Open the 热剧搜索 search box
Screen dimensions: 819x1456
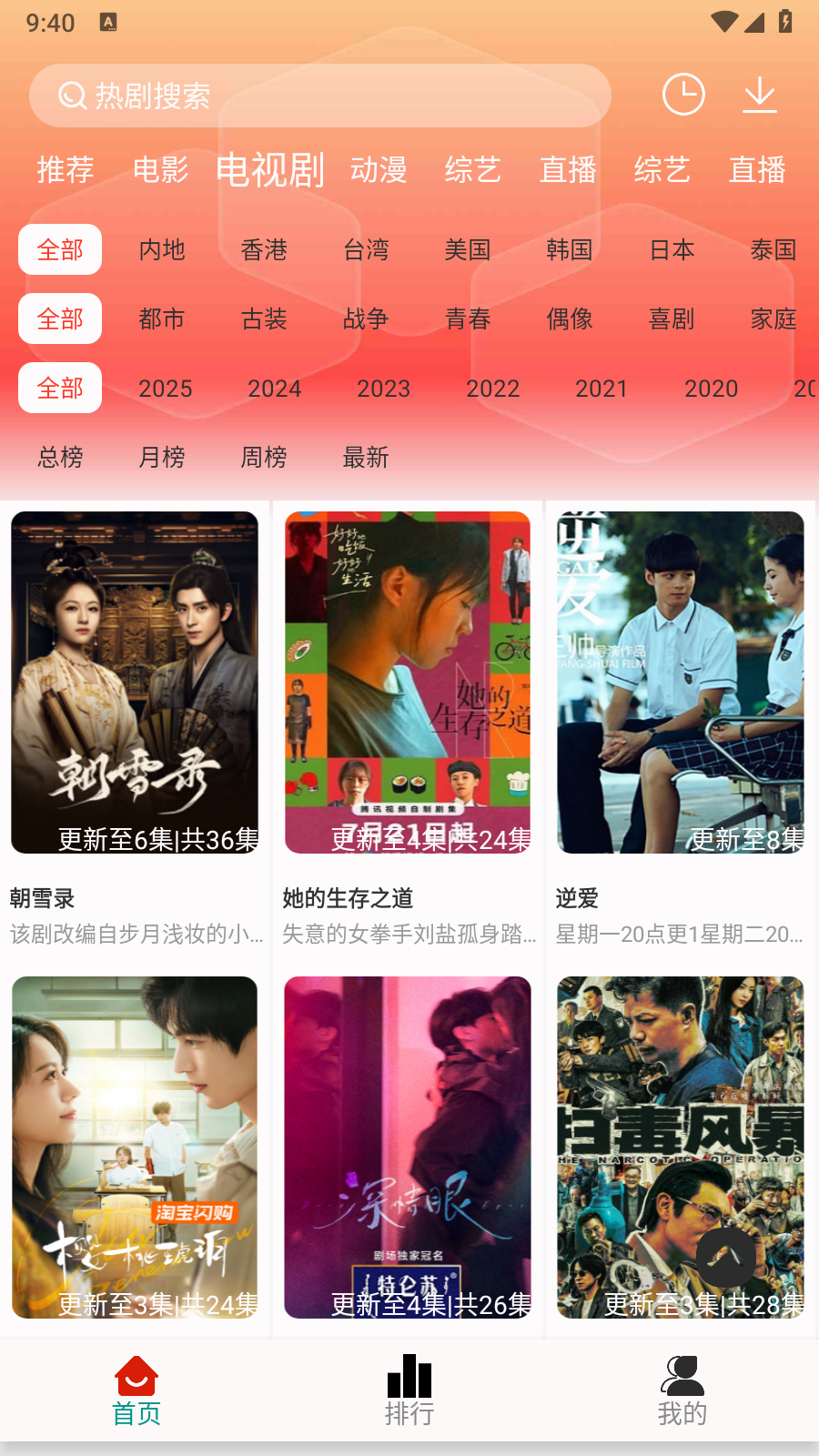tap(318, 96)
